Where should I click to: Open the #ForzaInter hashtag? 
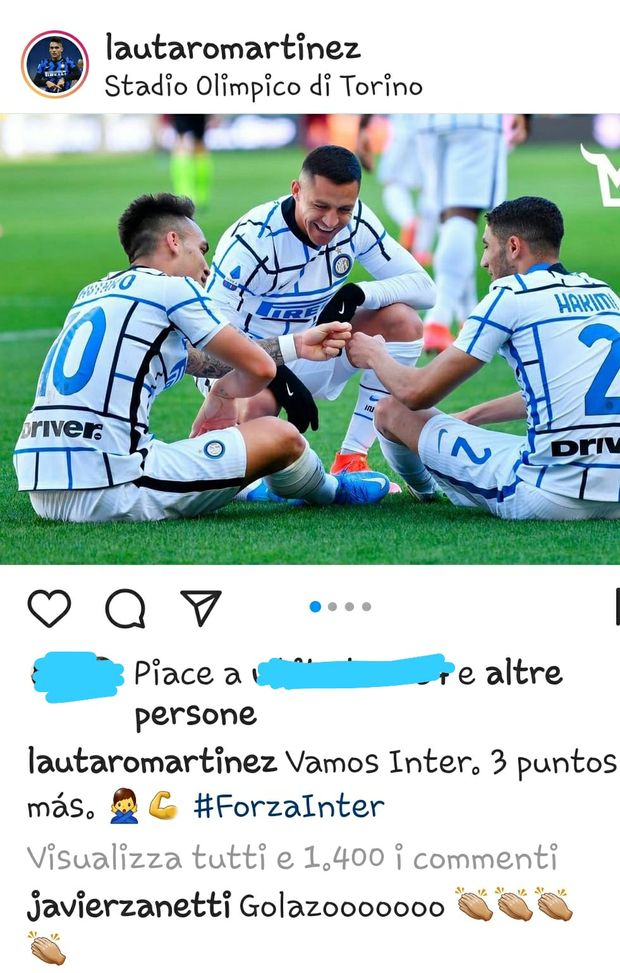(288, 806)
